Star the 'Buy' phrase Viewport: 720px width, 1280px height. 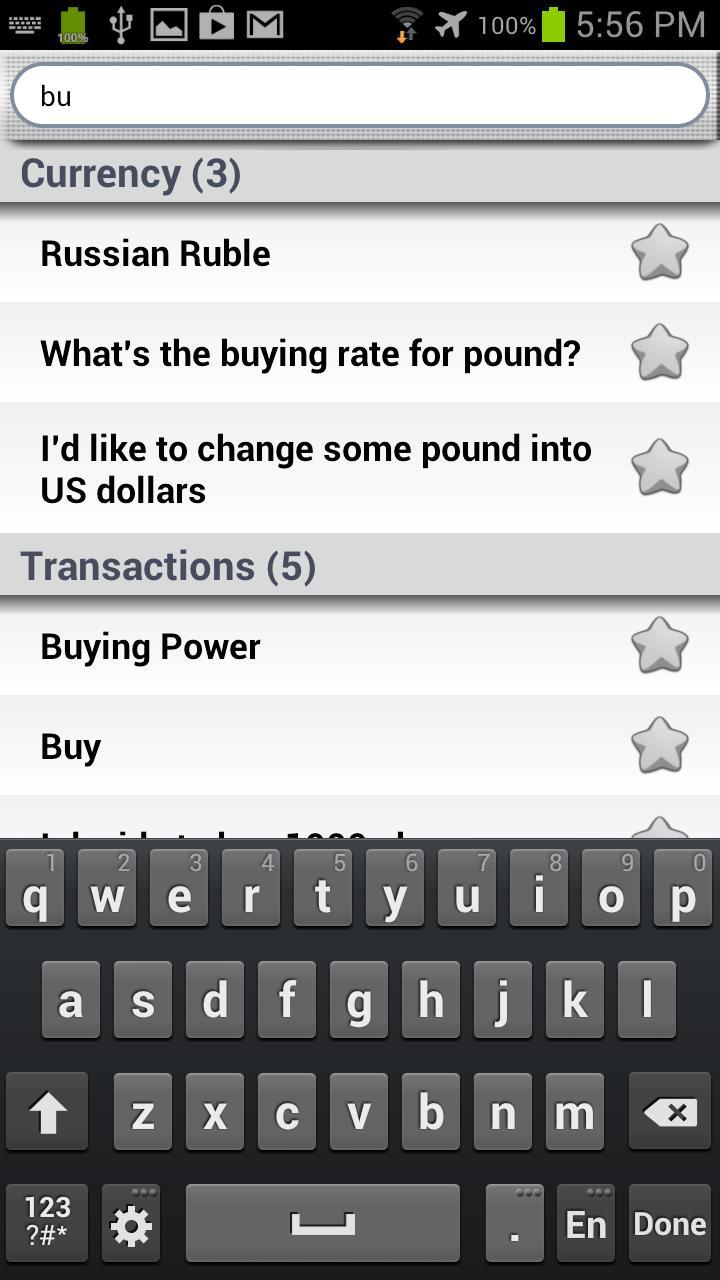(x=659, y=746)
